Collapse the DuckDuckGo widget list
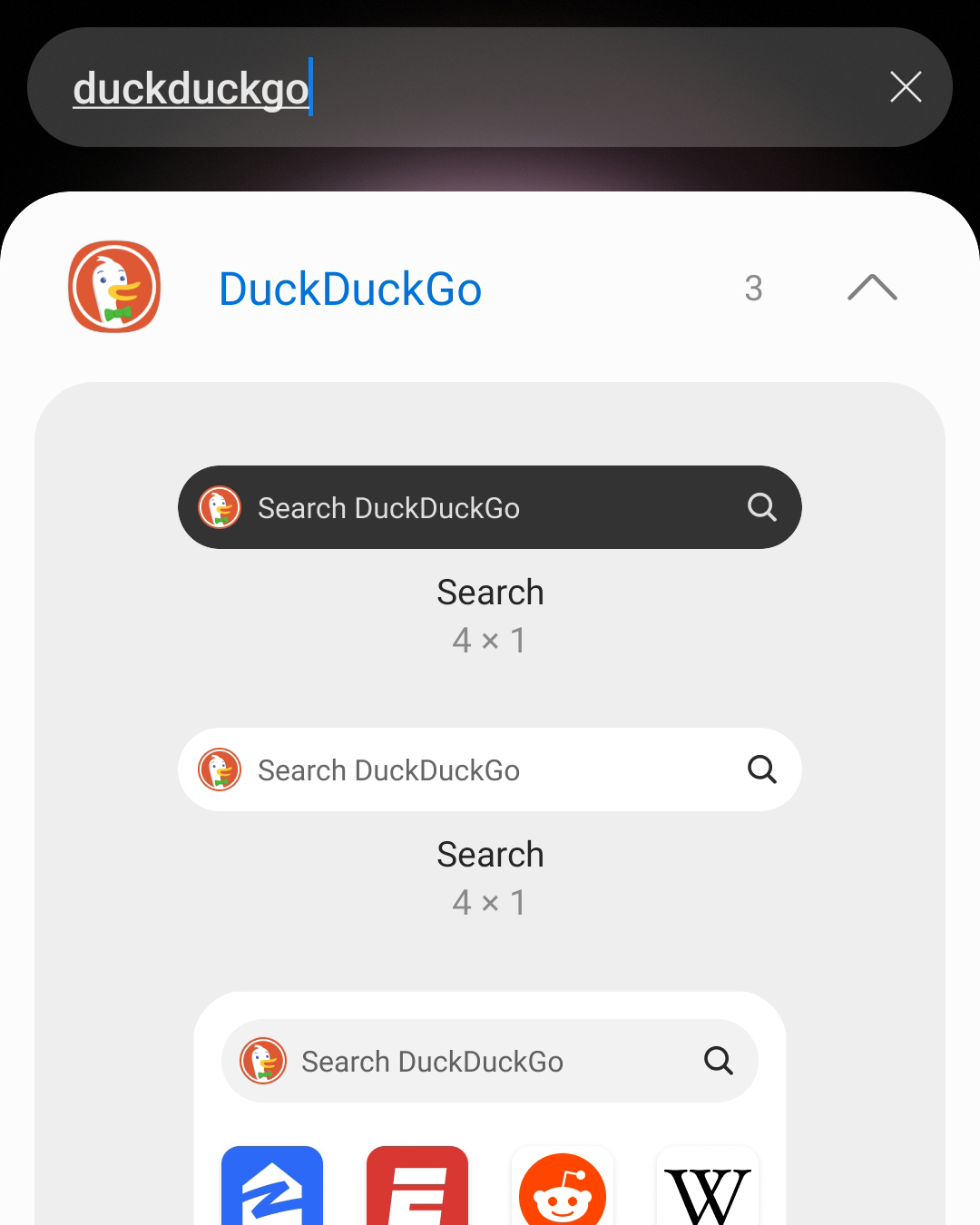Screen dimensions: 980x1225 pos(872,288)
